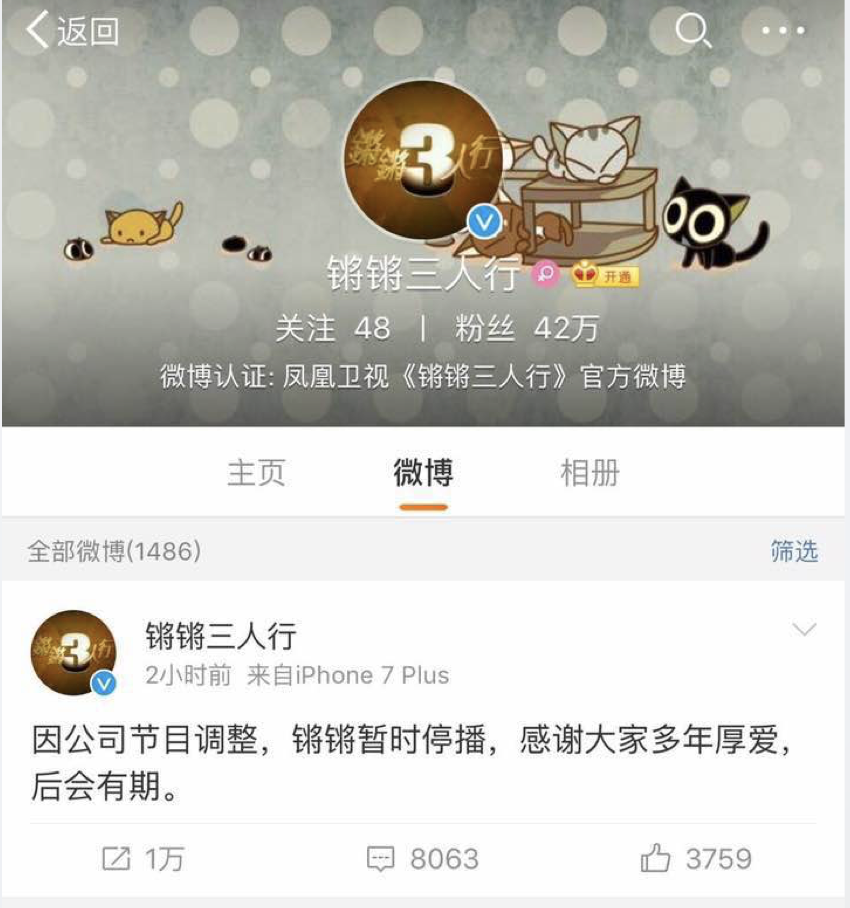
Task: Tap 筛选 to filter posts
Action: coord(794,551)
